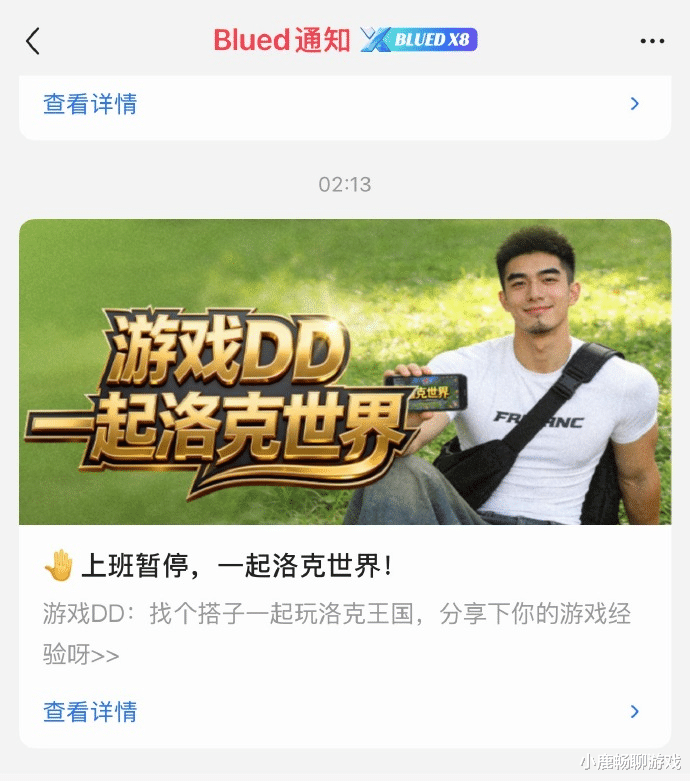Open the three-dot more options menu
Image resolution: width=690 pixels, height=781 pixels.
(x=652, y=41)
